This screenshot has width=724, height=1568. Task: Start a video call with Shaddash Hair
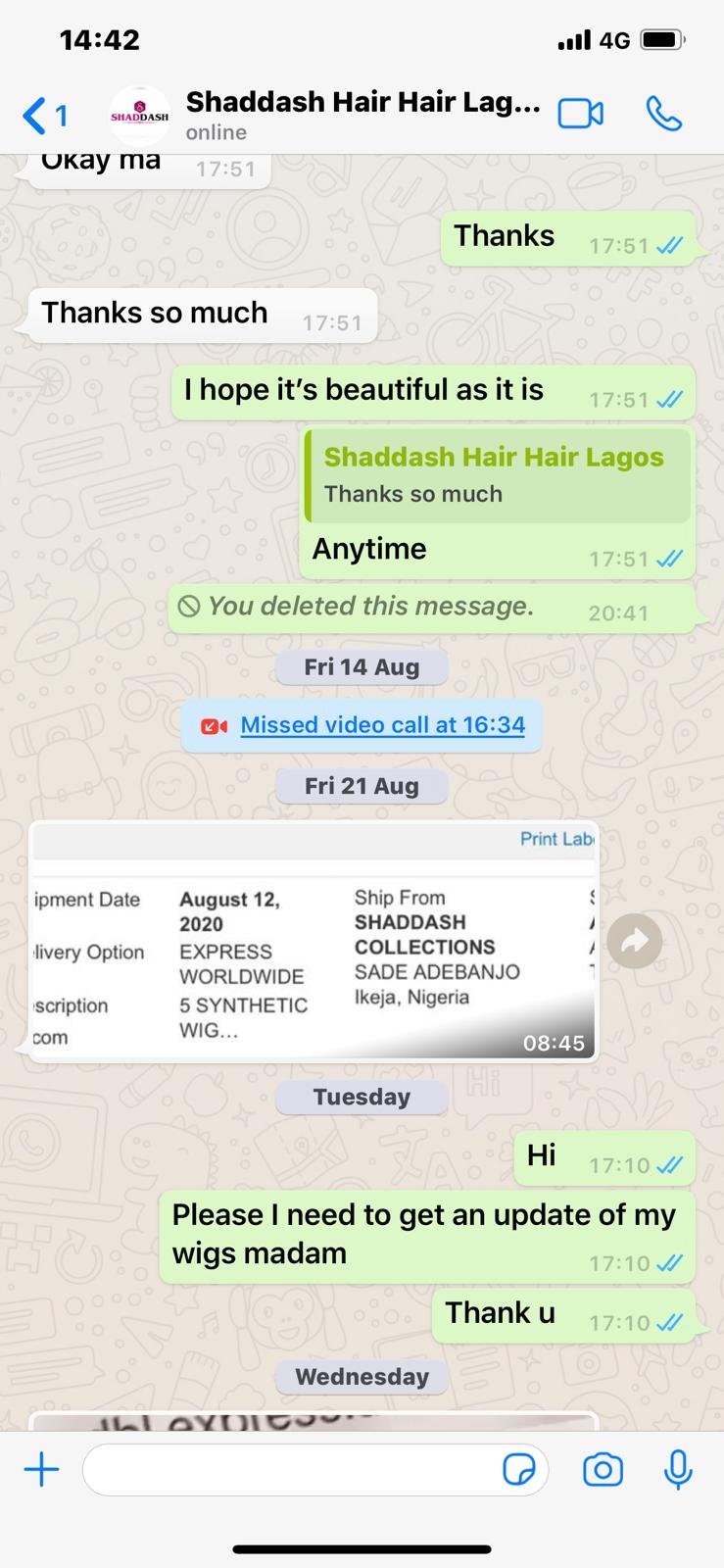(580, 115)
